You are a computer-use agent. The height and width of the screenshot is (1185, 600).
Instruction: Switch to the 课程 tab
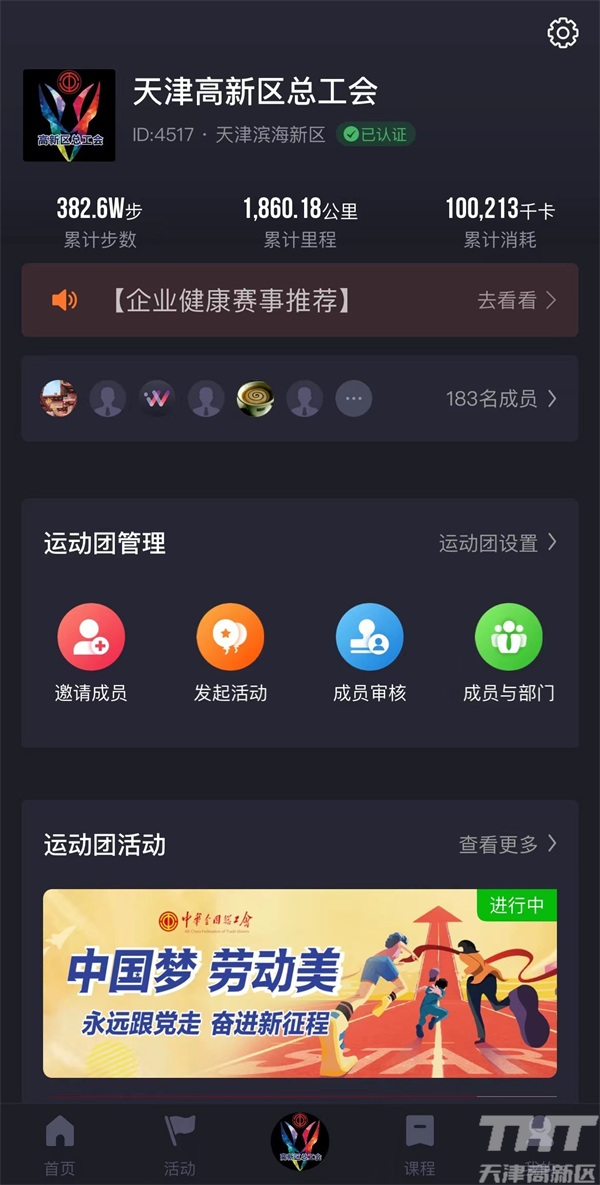click(419, 1145)
